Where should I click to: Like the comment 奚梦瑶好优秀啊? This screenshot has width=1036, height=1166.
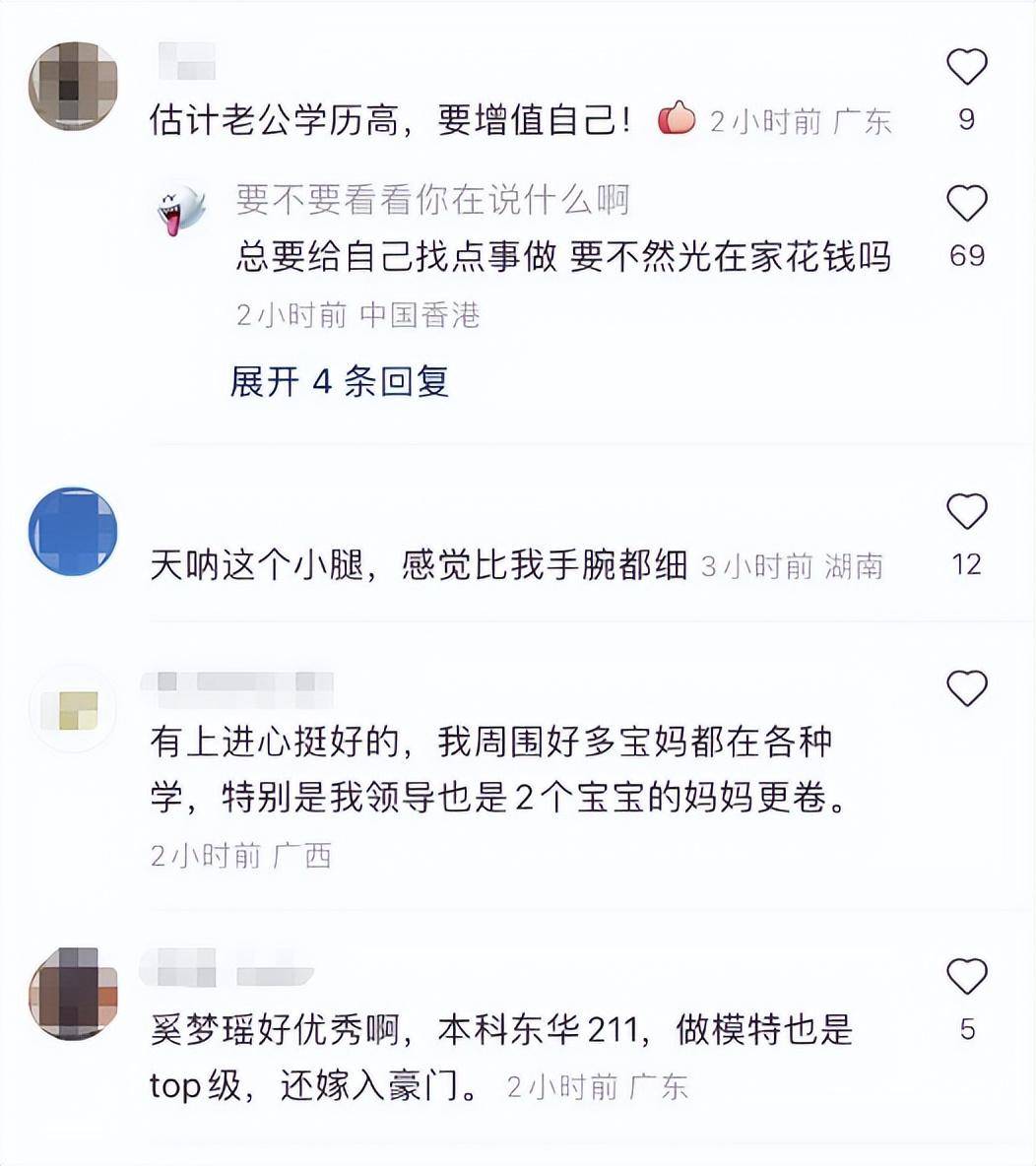966,976
